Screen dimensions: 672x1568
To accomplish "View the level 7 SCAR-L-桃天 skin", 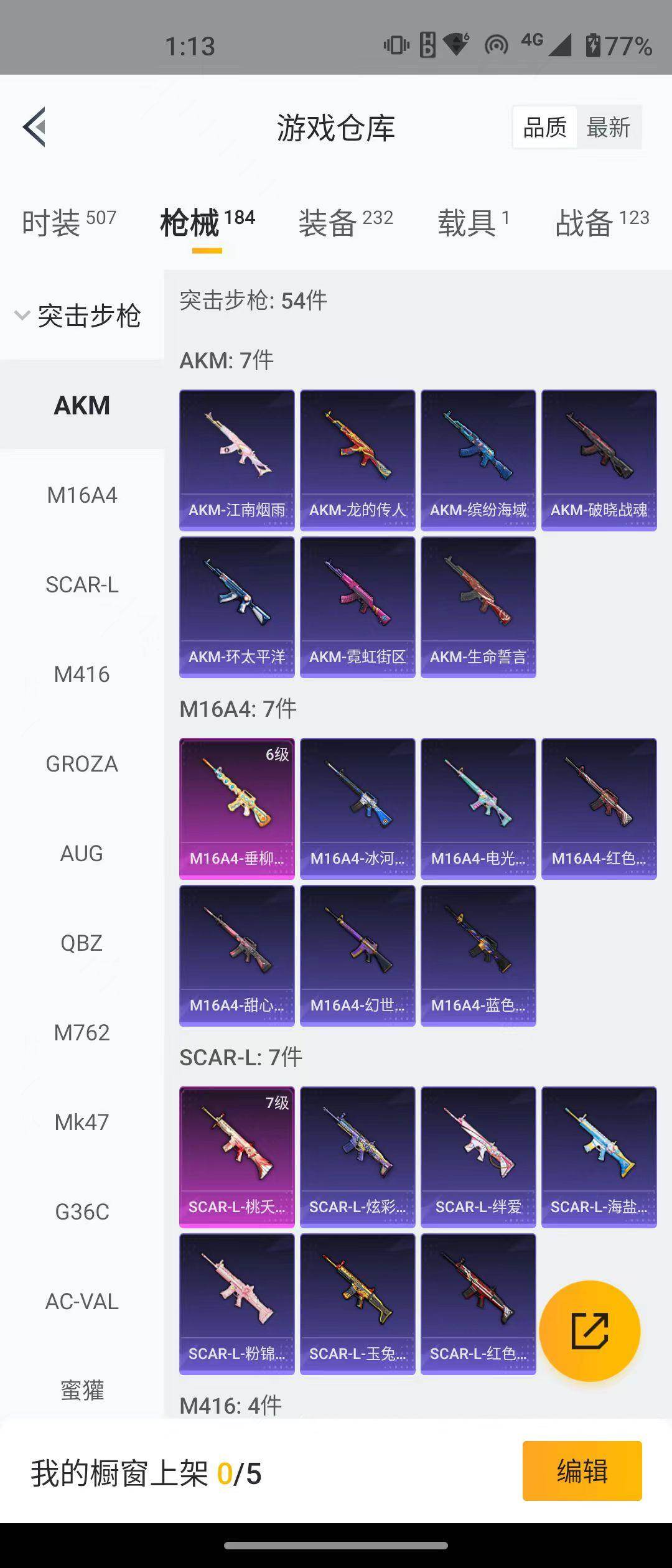I will (x=237, y=1157).
